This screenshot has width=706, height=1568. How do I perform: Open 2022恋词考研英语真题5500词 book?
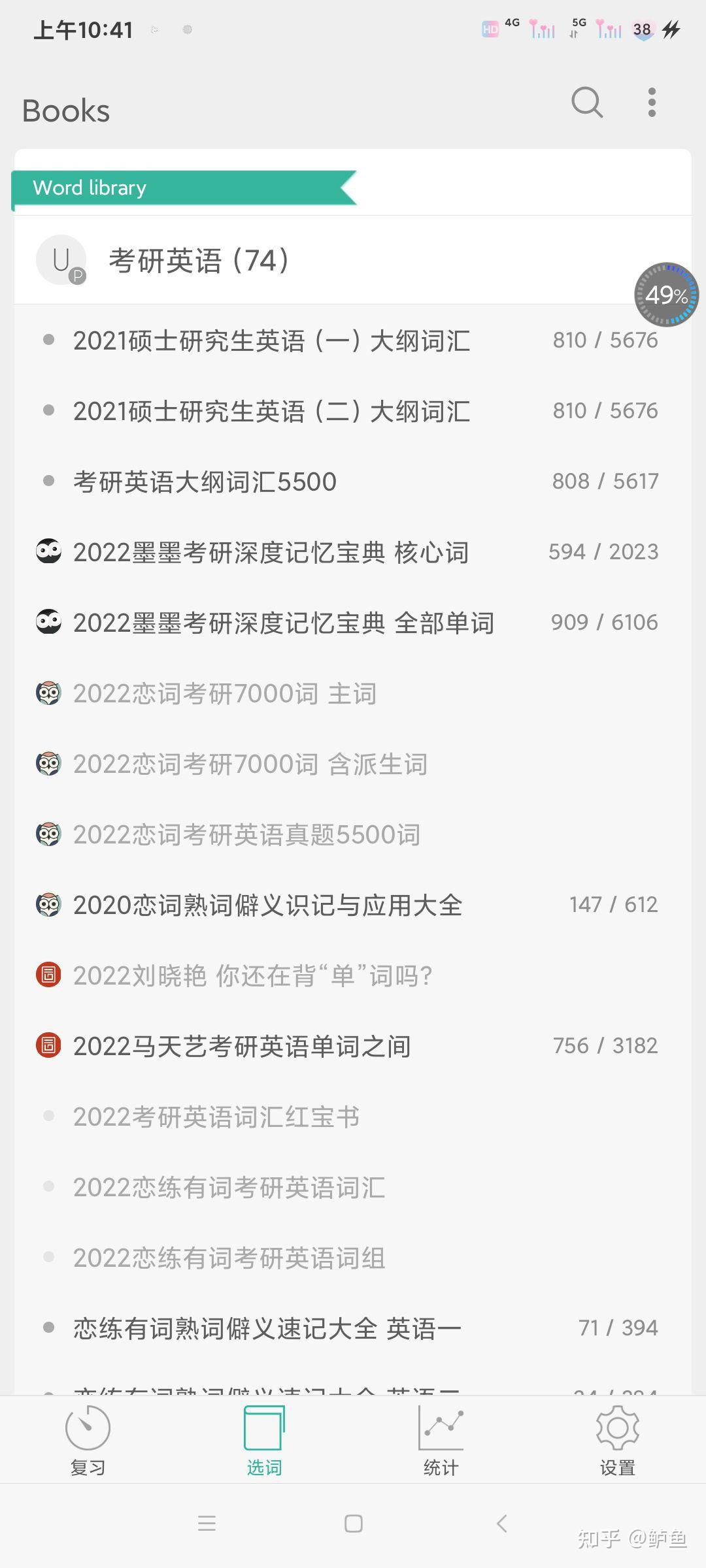[246, 835]
